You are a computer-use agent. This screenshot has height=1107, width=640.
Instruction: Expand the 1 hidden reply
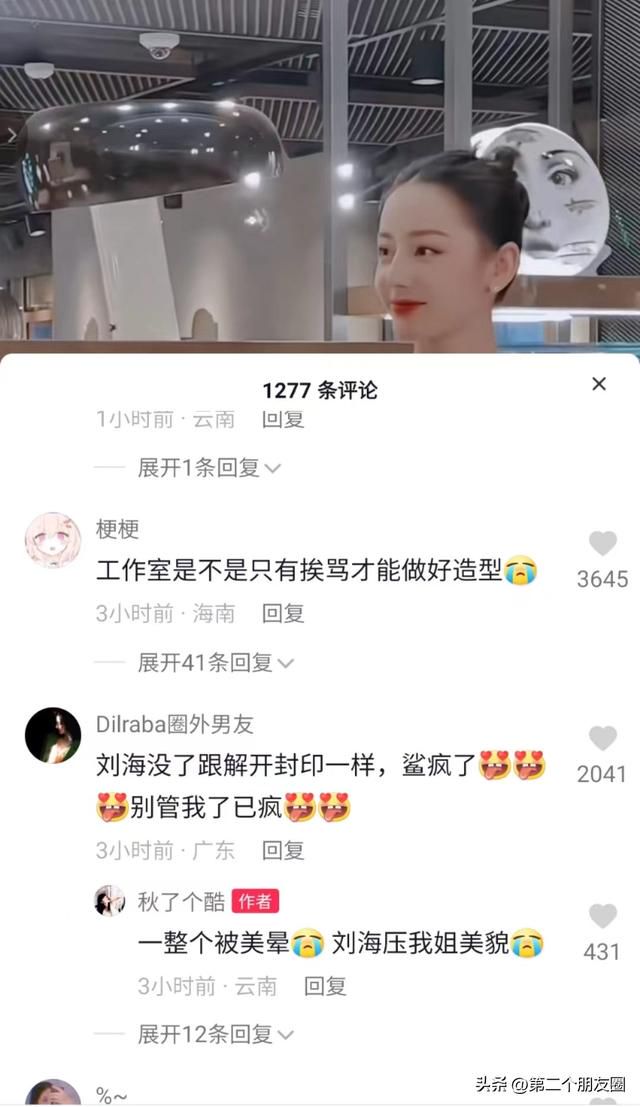(x=208, y=467)
